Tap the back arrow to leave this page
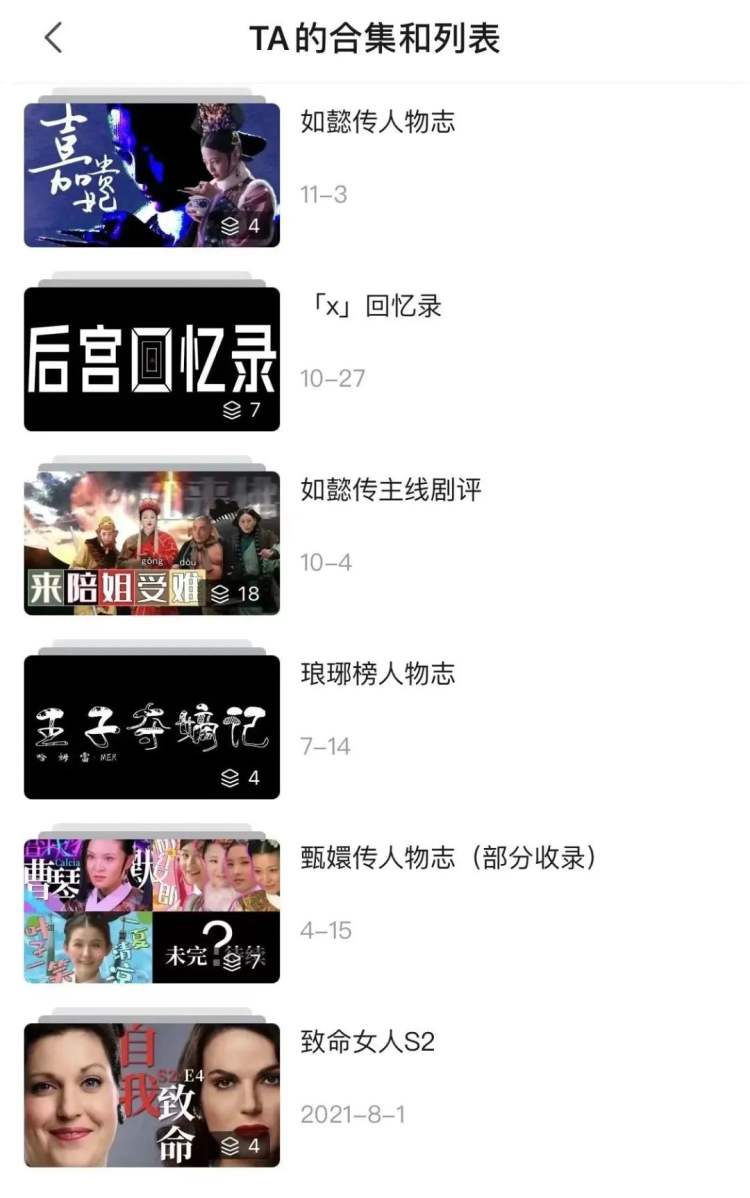The image size is (750, 1198). [52, 36]
